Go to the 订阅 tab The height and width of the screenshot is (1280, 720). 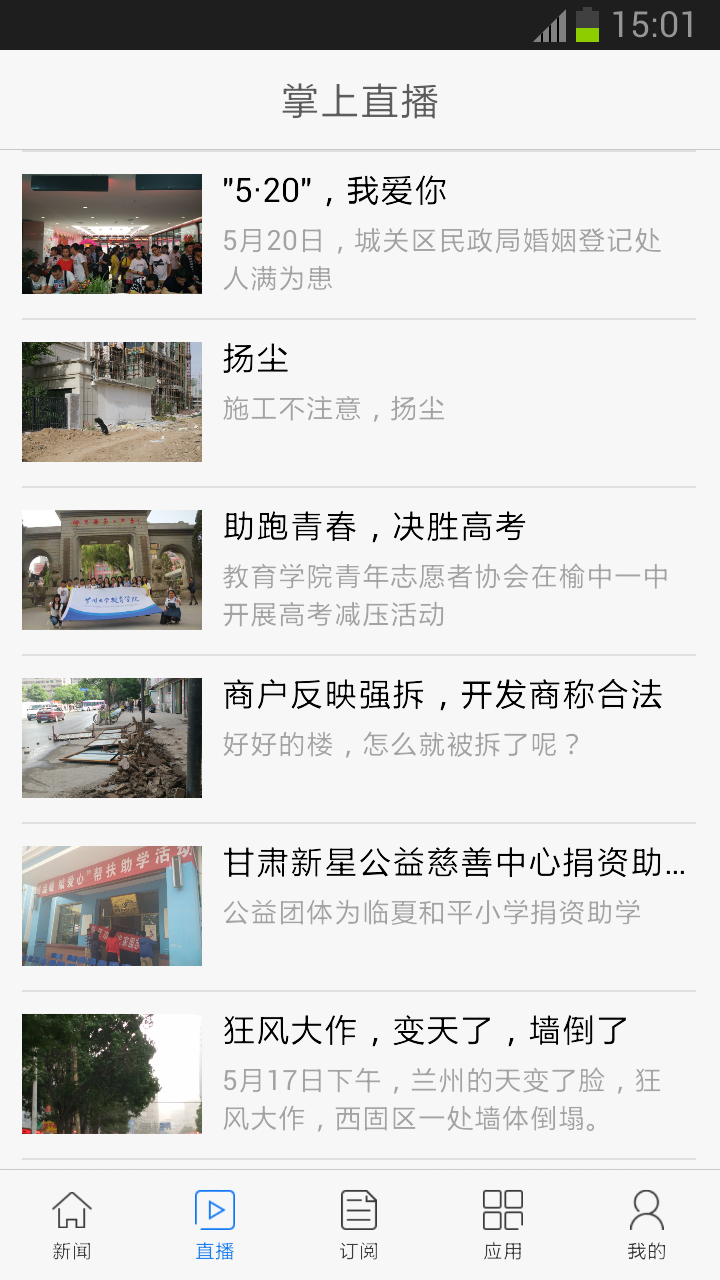(x=359, y=1224)
